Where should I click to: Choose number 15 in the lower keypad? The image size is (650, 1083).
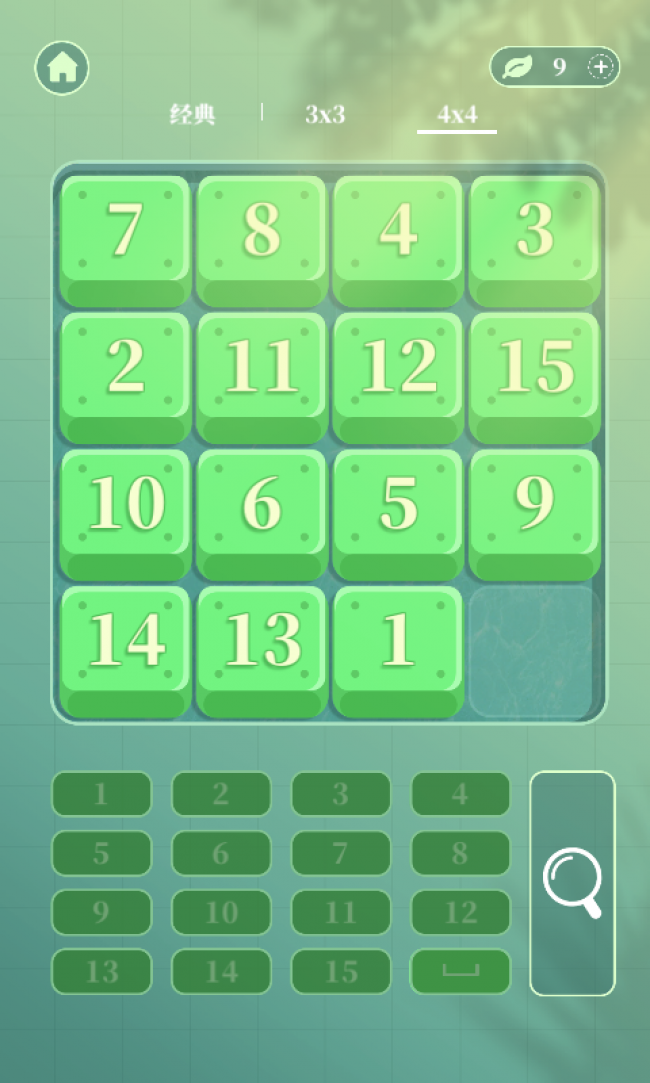pos(340,971)
